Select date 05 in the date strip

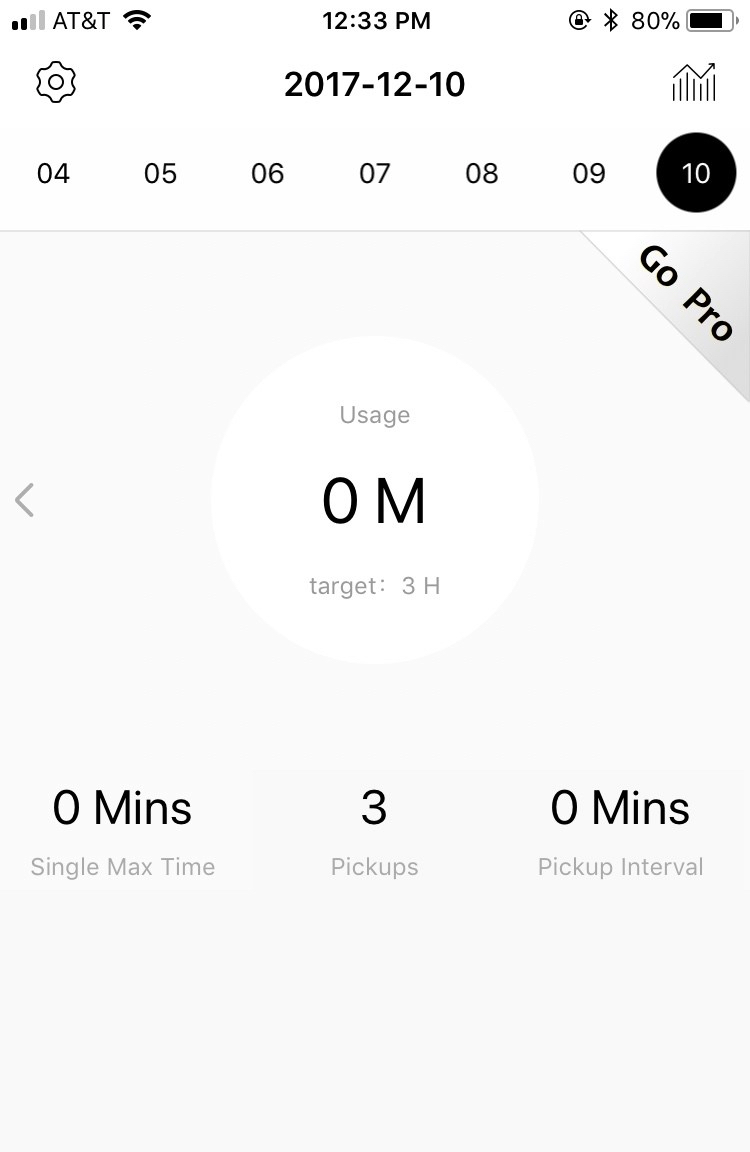pyautogui.click(x=160, y=173)
